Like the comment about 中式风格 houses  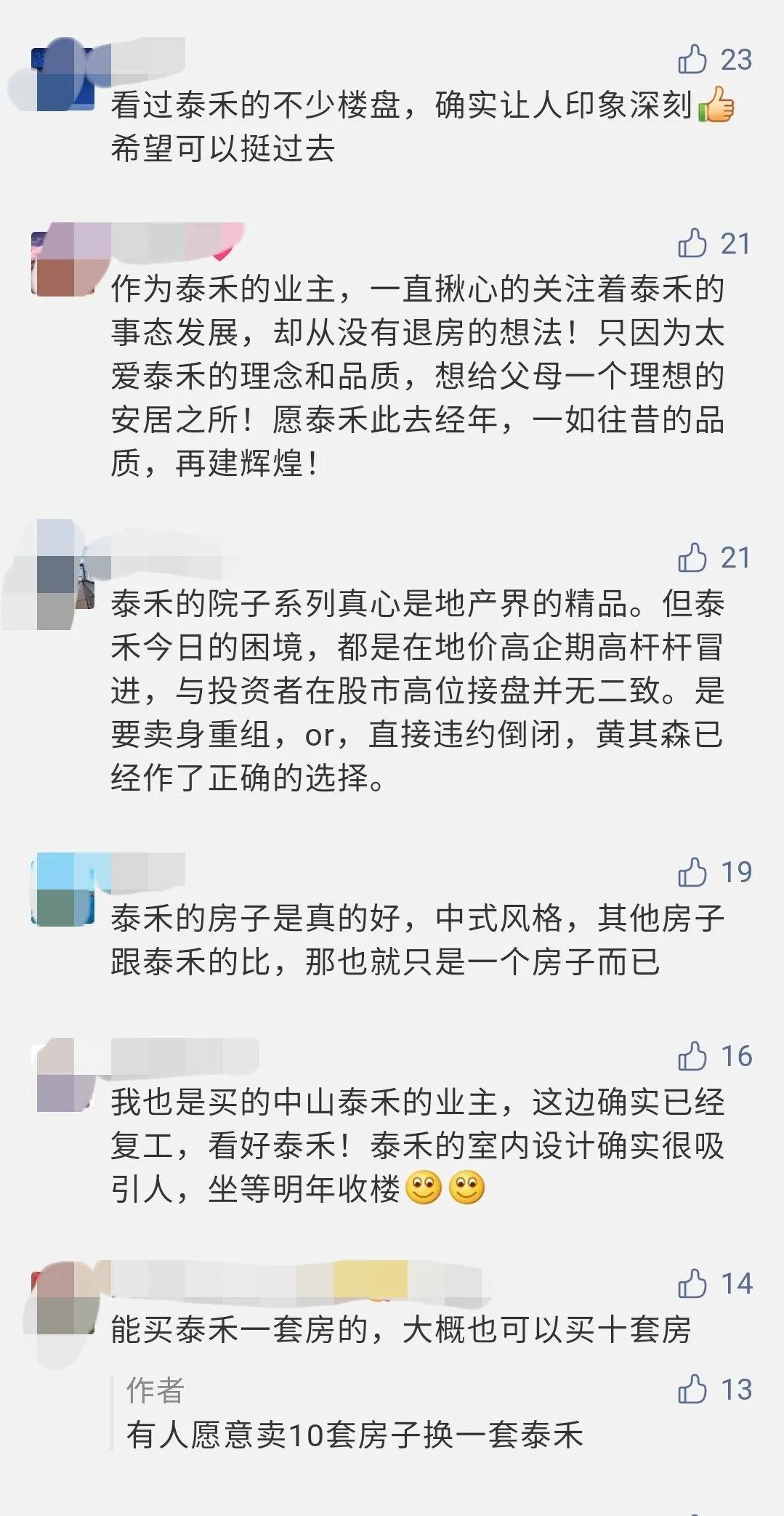point(692,871)
